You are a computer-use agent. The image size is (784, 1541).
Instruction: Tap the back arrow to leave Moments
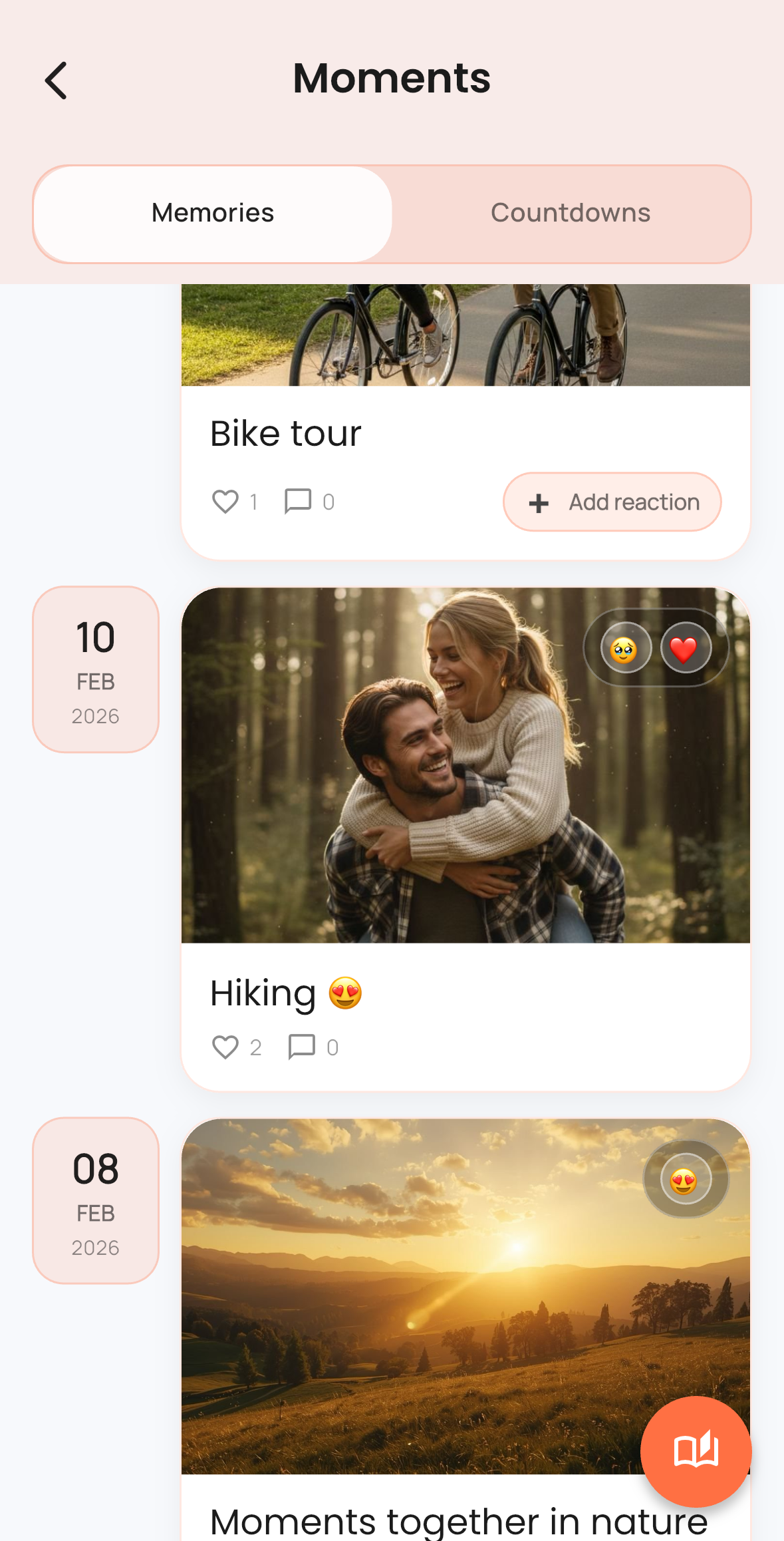tap(56, 79)
